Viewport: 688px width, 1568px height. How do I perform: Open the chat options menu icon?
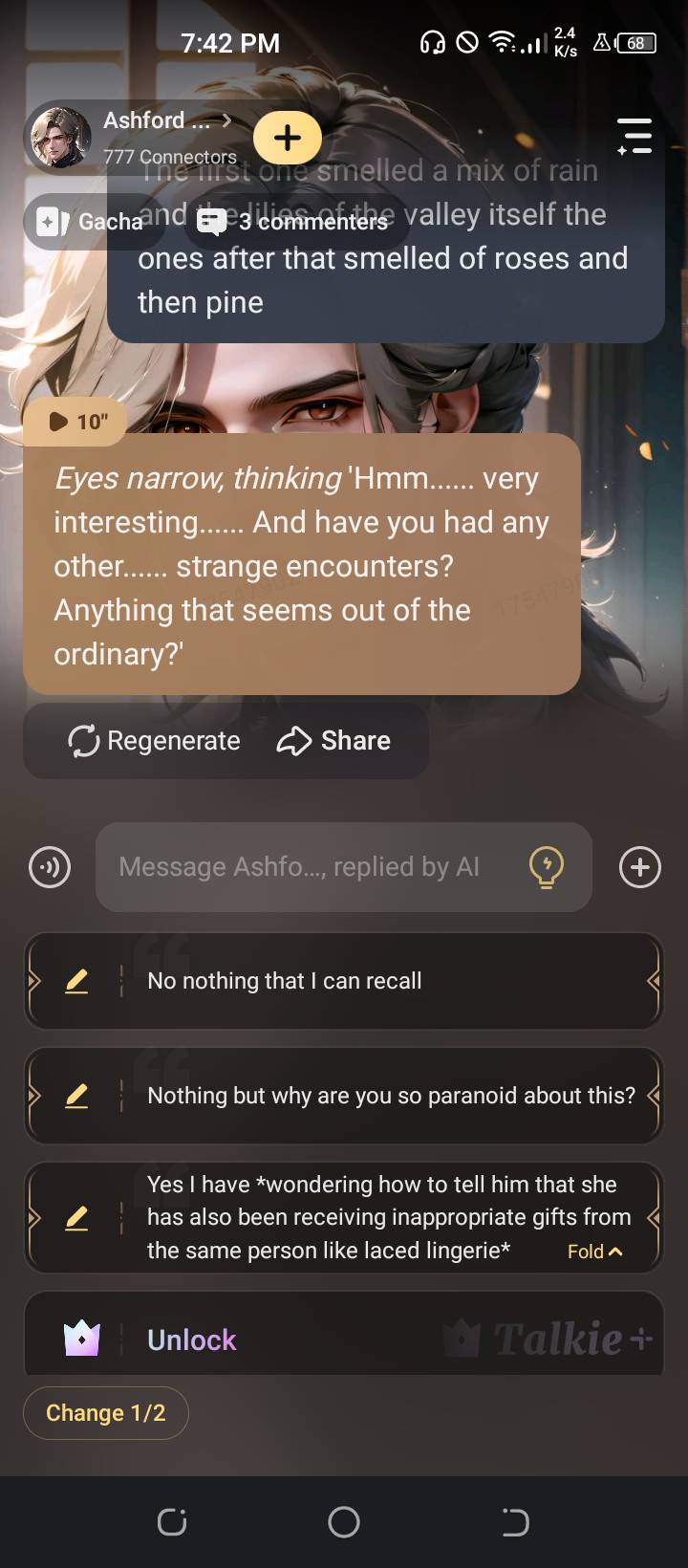(x=634, y=136)
